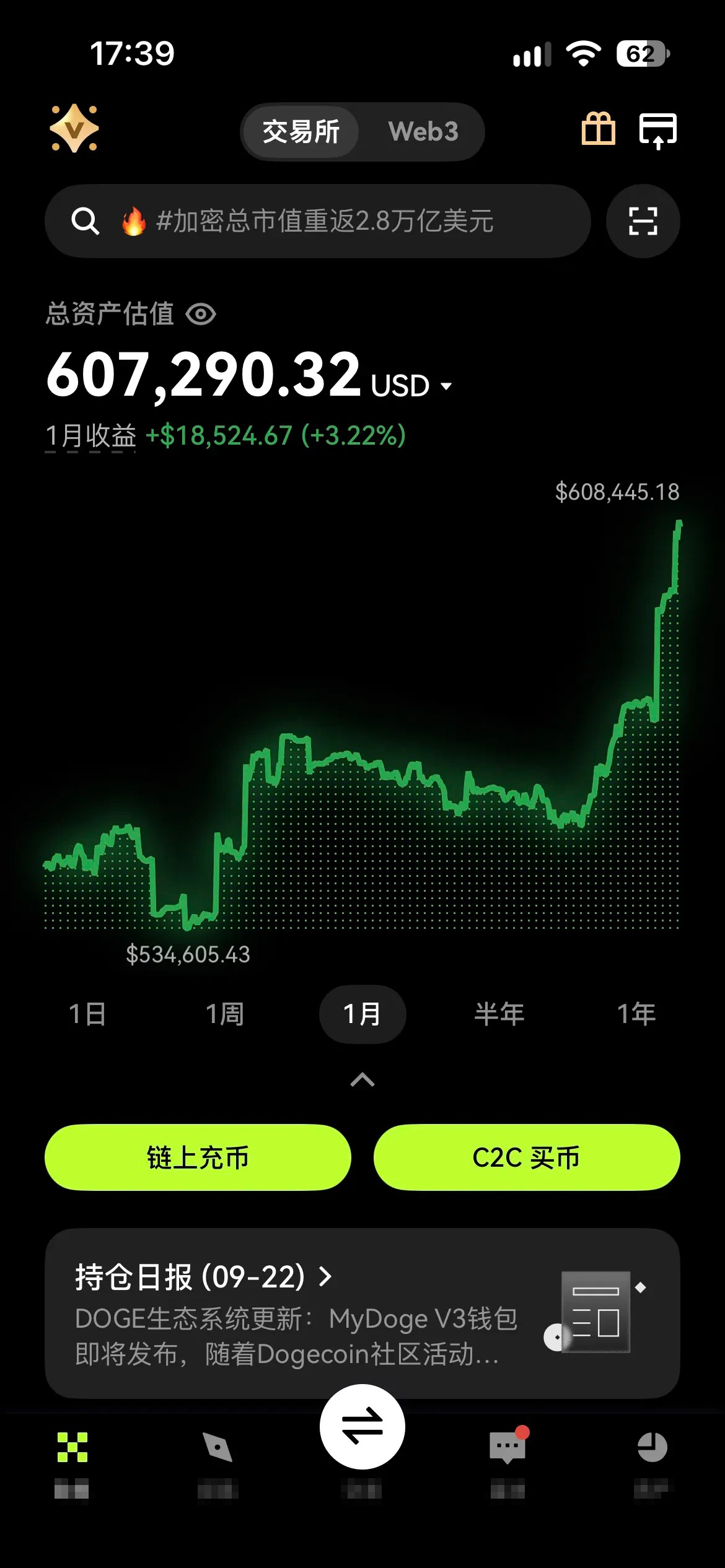This screenshot has width=725, height=1568.
Task: Open the search box with trending topic
Action: 317,221
